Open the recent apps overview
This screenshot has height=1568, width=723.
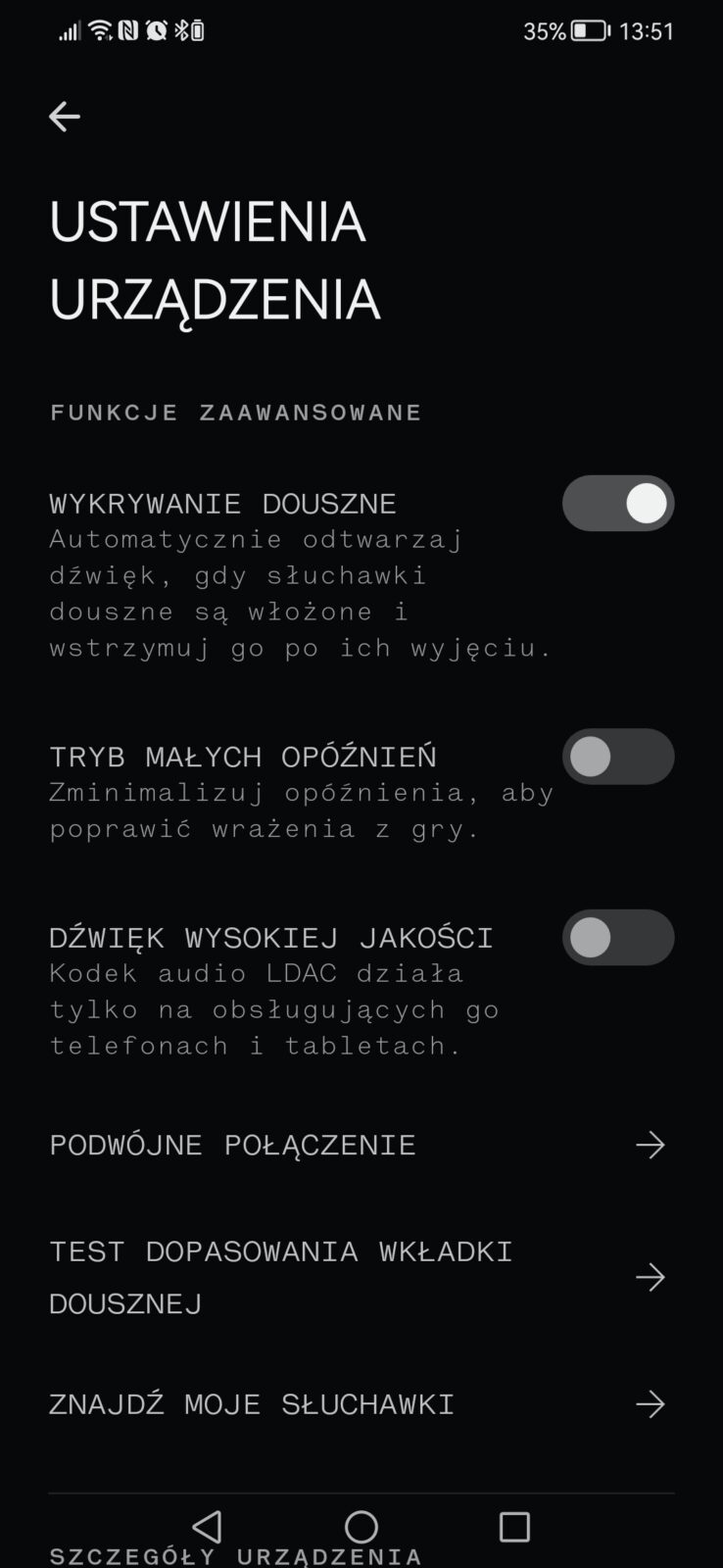point(514,1526)
